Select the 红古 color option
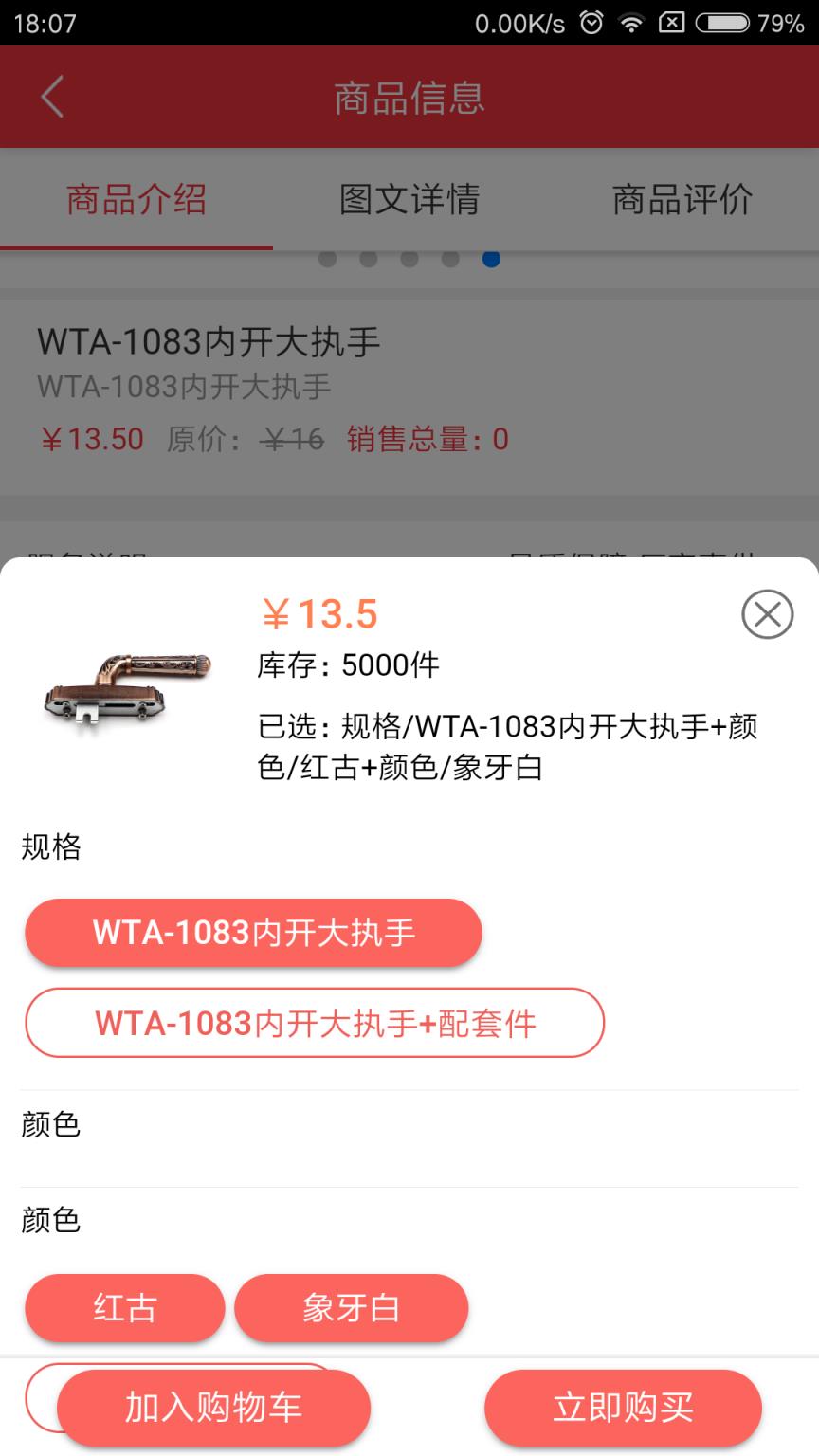The image size is (819, 1456). coord(124,1308)
